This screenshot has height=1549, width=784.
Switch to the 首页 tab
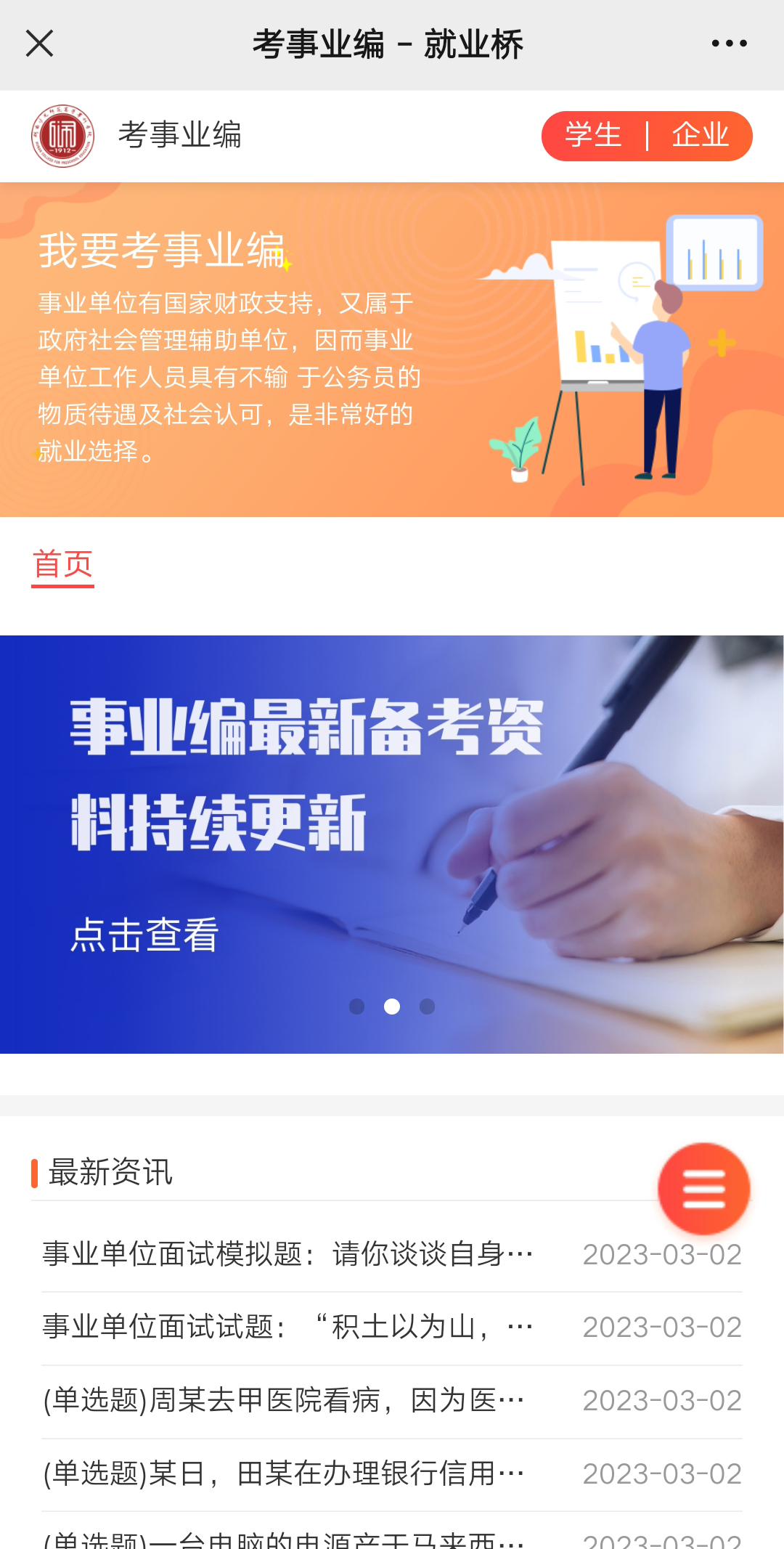tap(62, 565)
